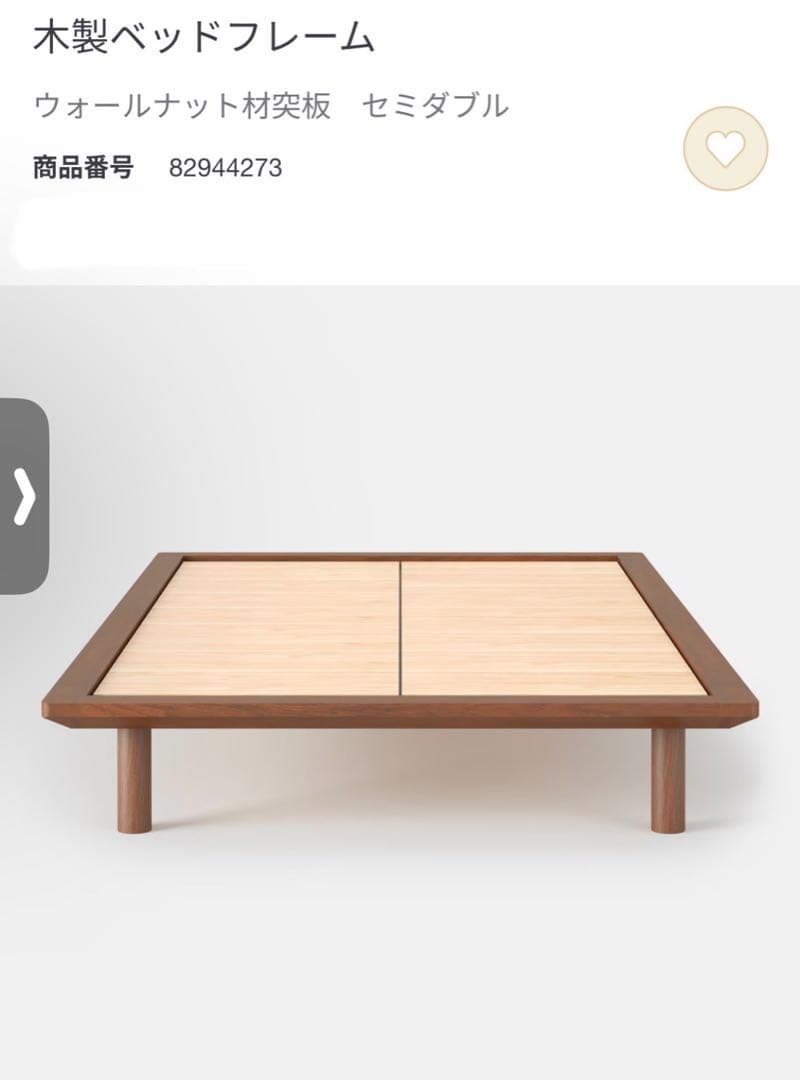Add bed frame to favorites with heart icon
The height and width of the screenshot is (1080, 801).
[x=725, y=149]
